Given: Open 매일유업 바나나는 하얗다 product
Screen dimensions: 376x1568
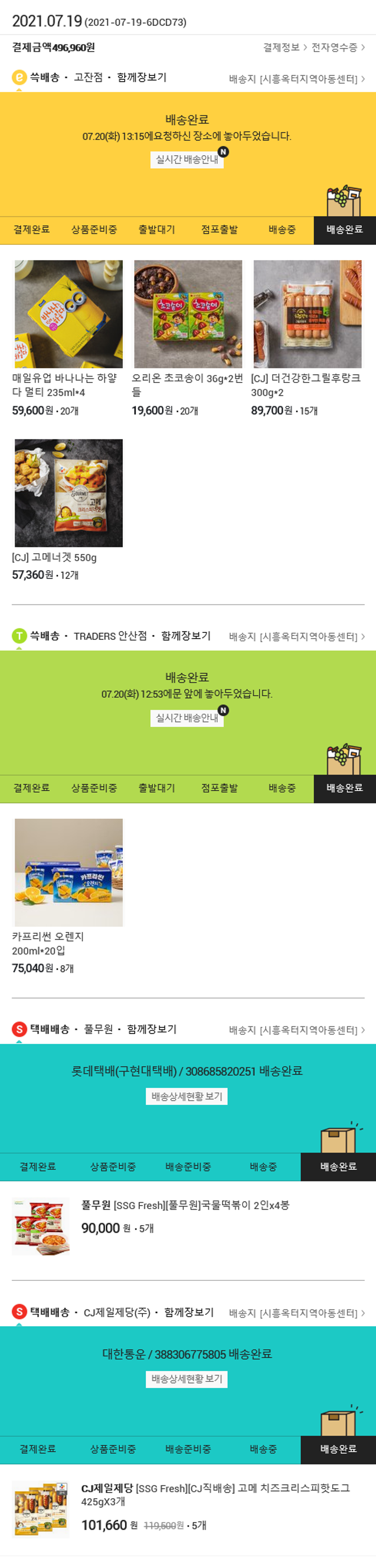Looking at the screenshot, I should tap(68, 314).
